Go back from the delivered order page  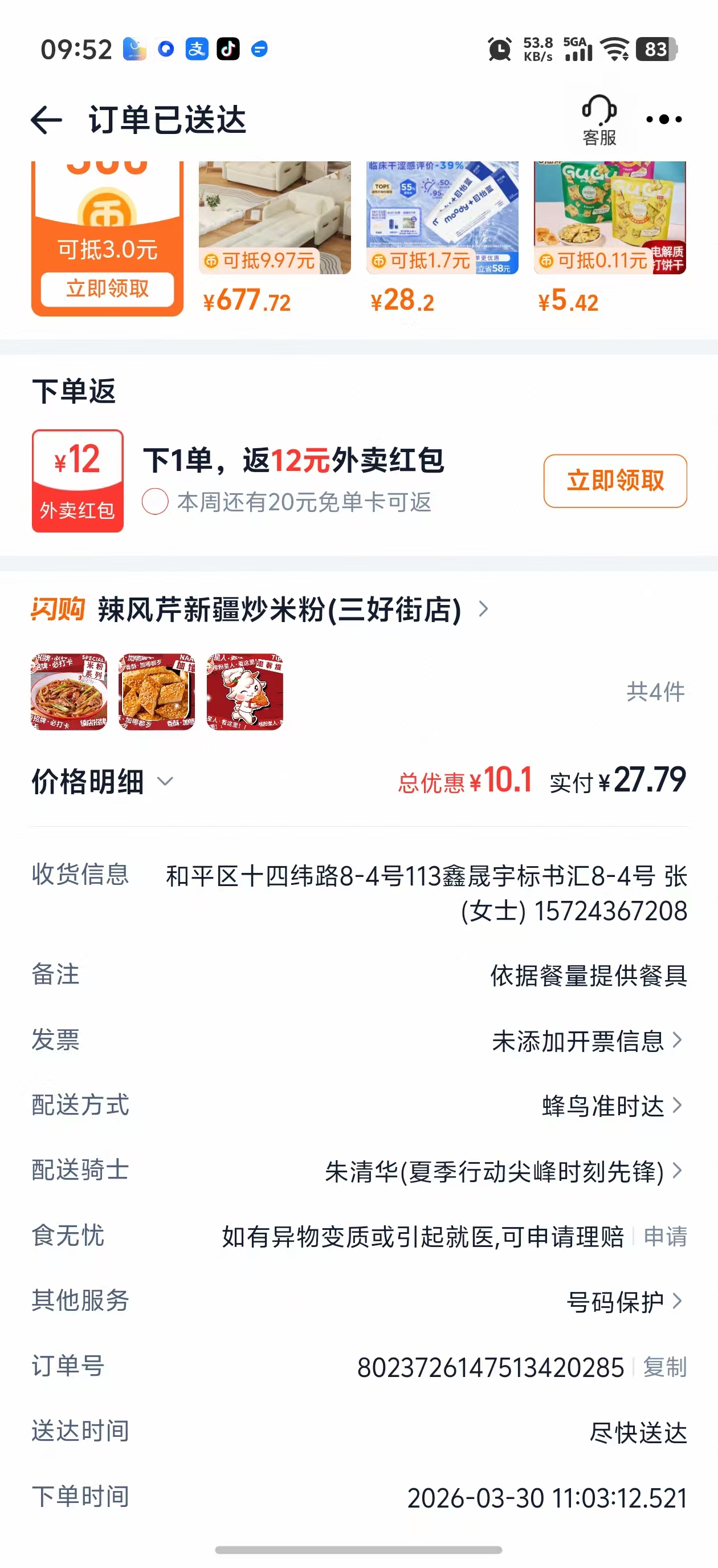click(46, 119)
